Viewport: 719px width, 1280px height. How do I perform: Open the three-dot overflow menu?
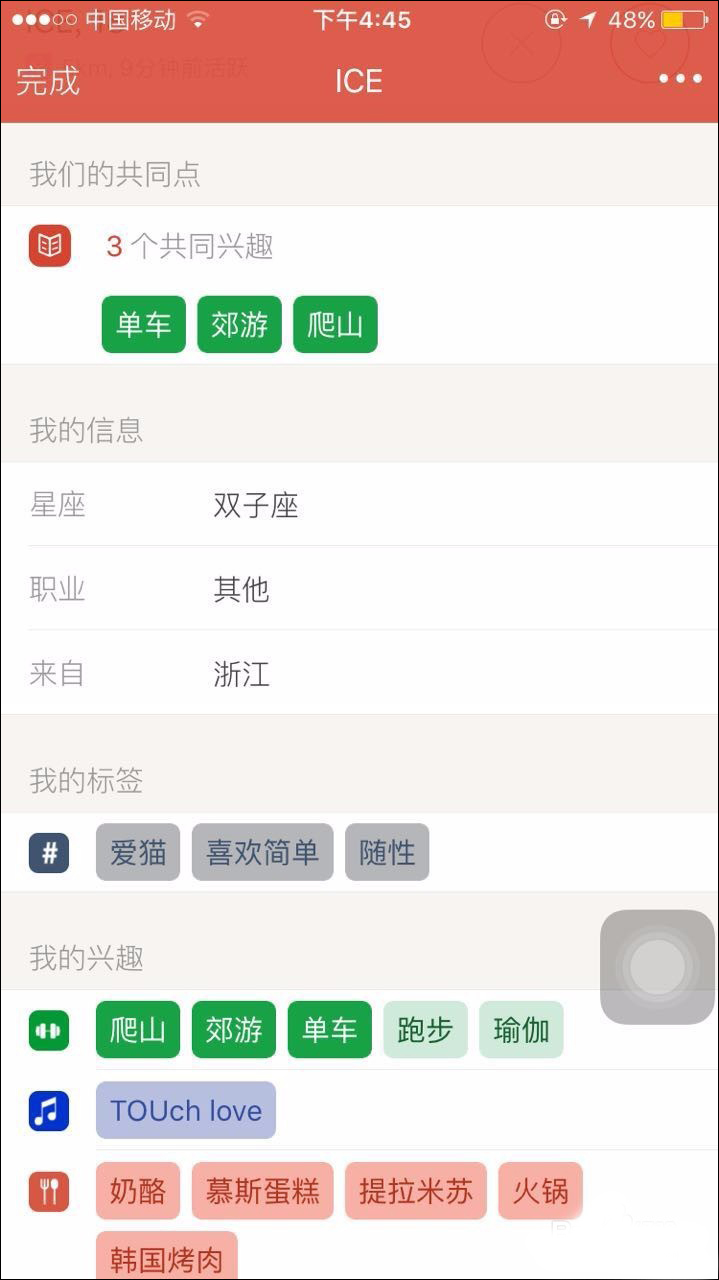680,80
